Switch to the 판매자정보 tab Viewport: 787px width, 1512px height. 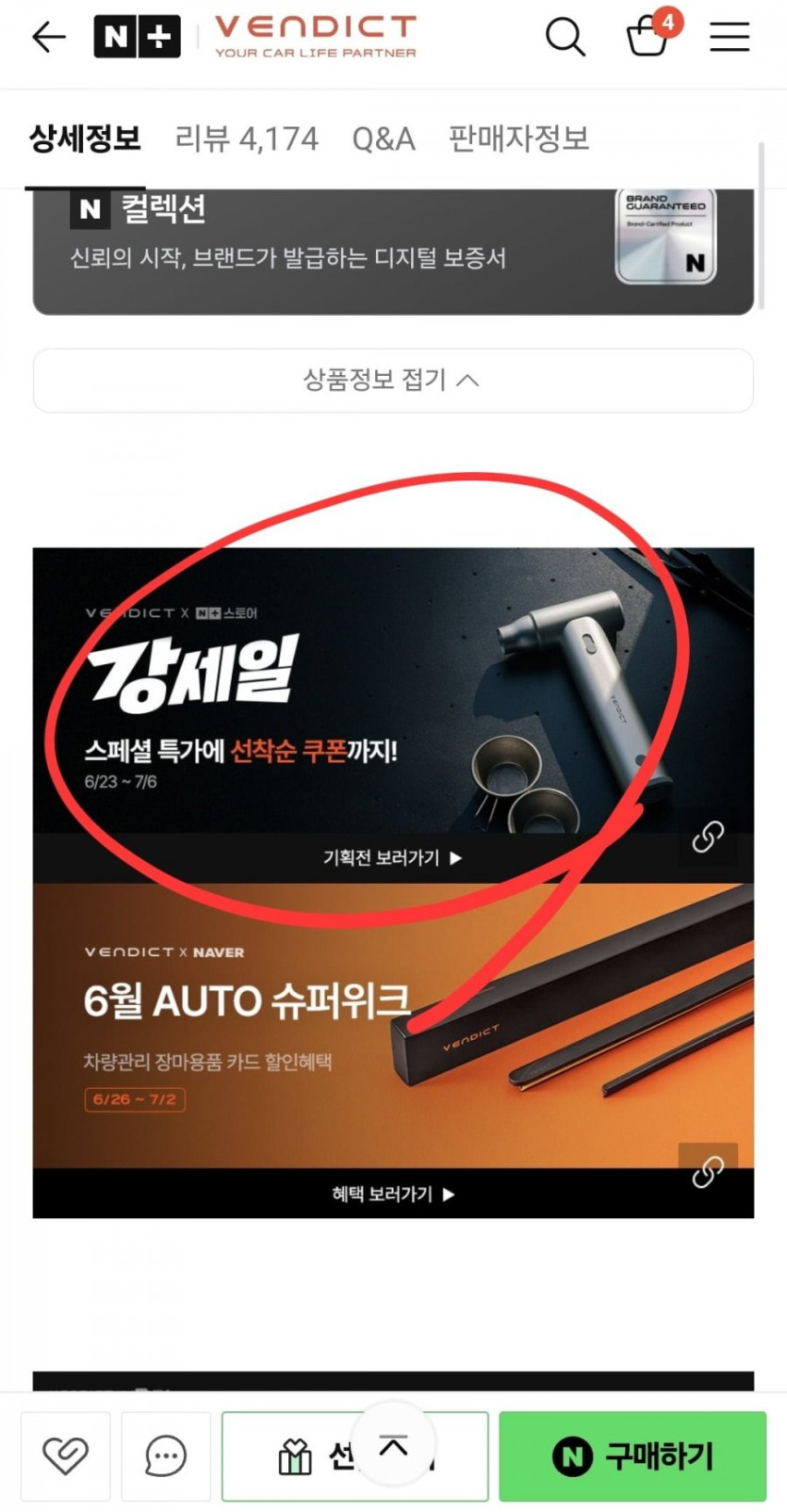click(518, 139)
